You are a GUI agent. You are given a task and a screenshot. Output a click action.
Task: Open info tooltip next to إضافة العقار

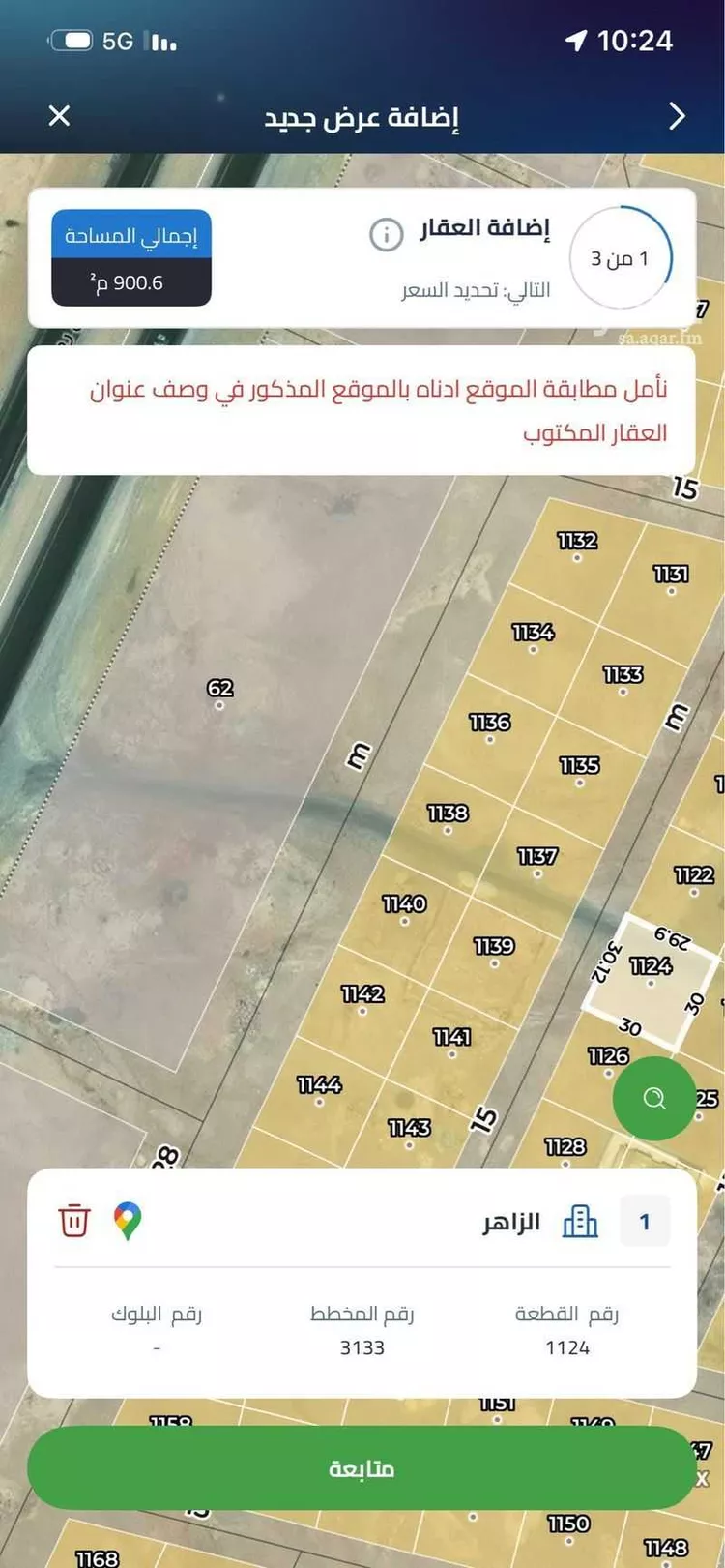[x=386, y=234]
